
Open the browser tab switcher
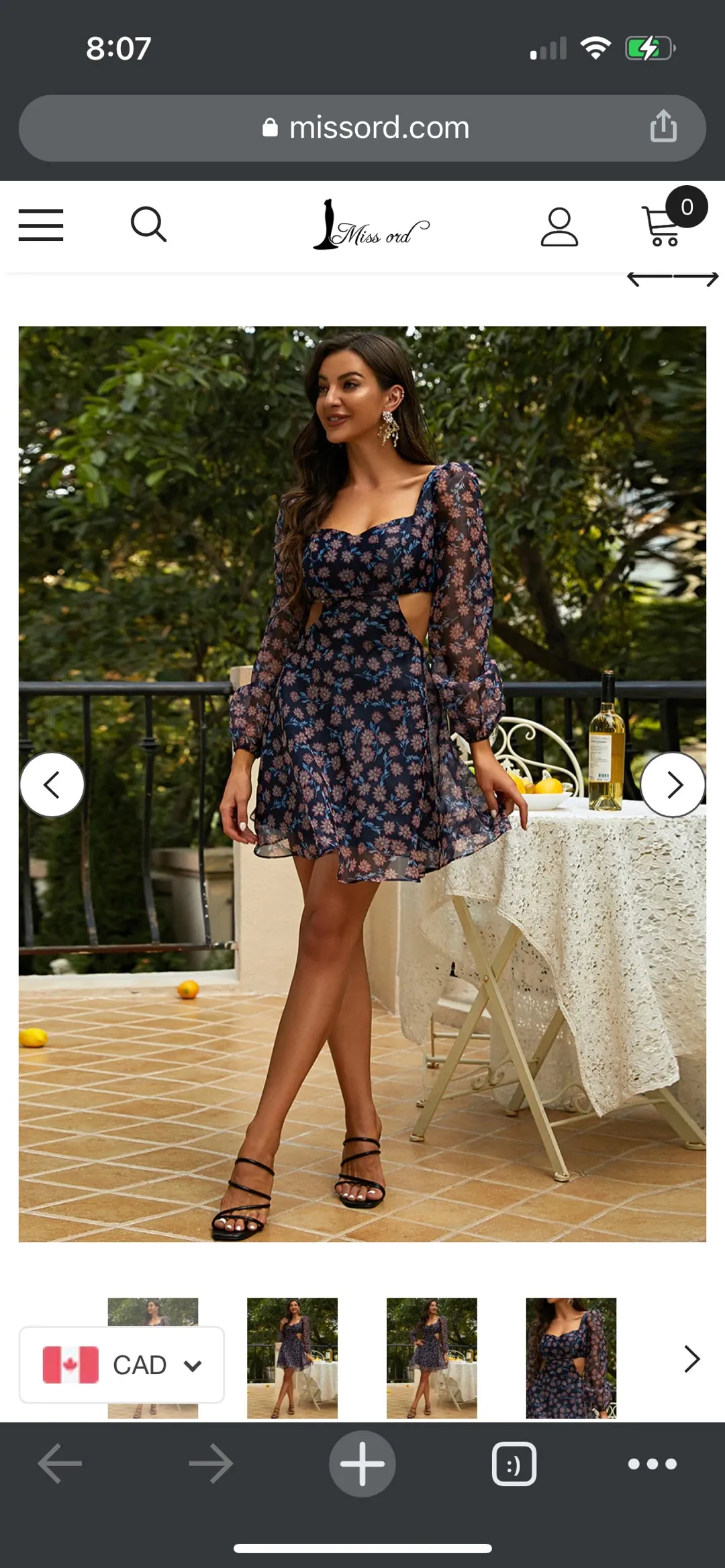[514, 1463]
